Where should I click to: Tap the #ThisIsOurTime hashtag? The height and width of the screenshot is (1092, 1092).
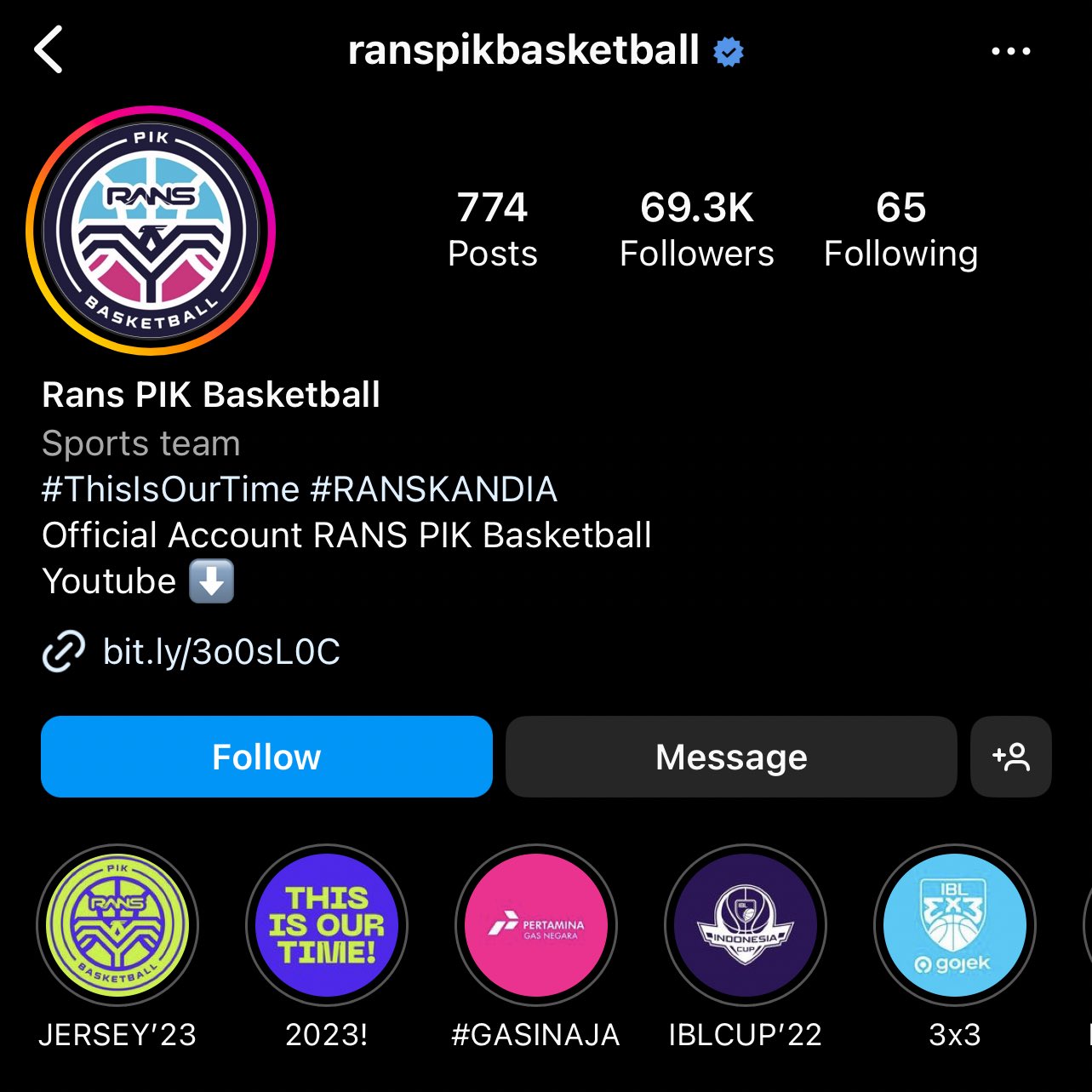[171, 489]
